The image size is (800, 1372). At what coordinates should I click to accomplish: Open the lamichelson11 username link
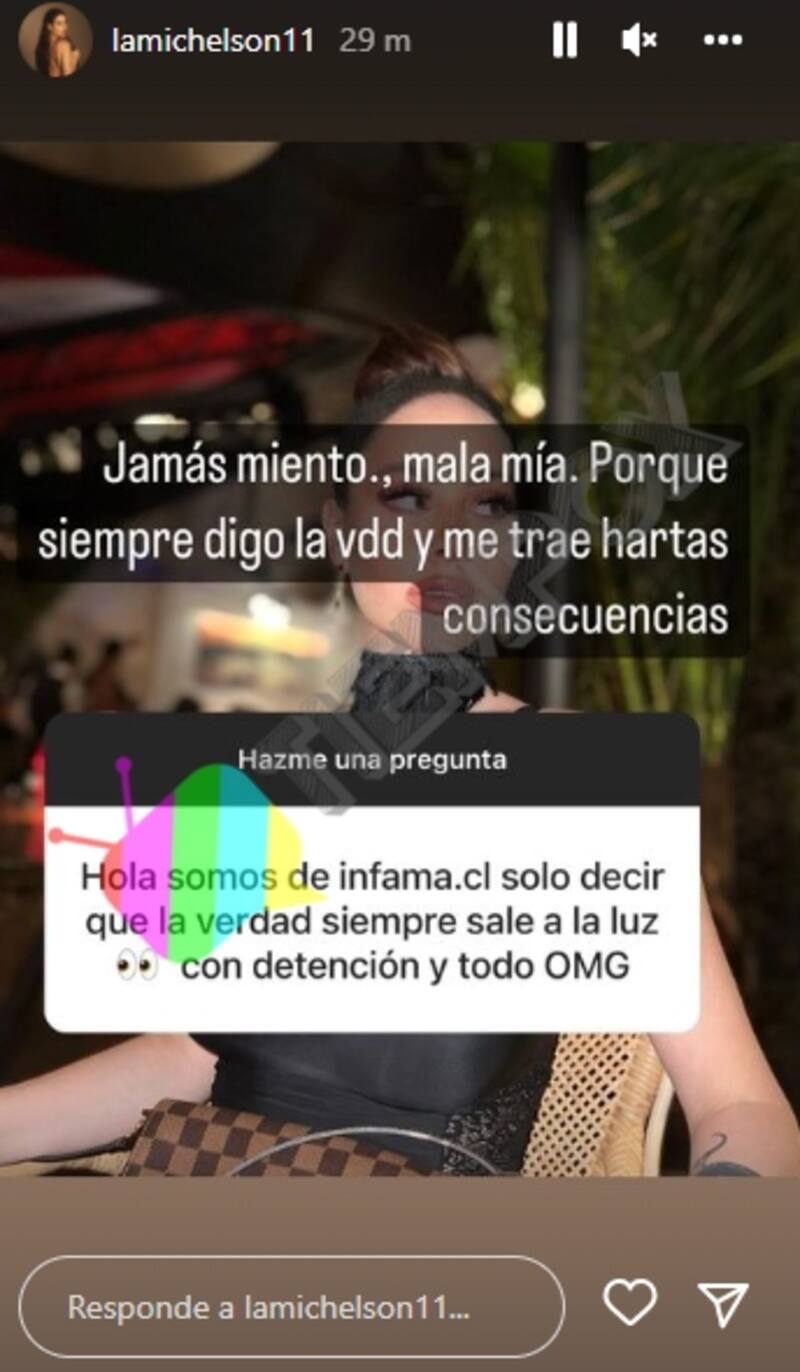(213, 41)
